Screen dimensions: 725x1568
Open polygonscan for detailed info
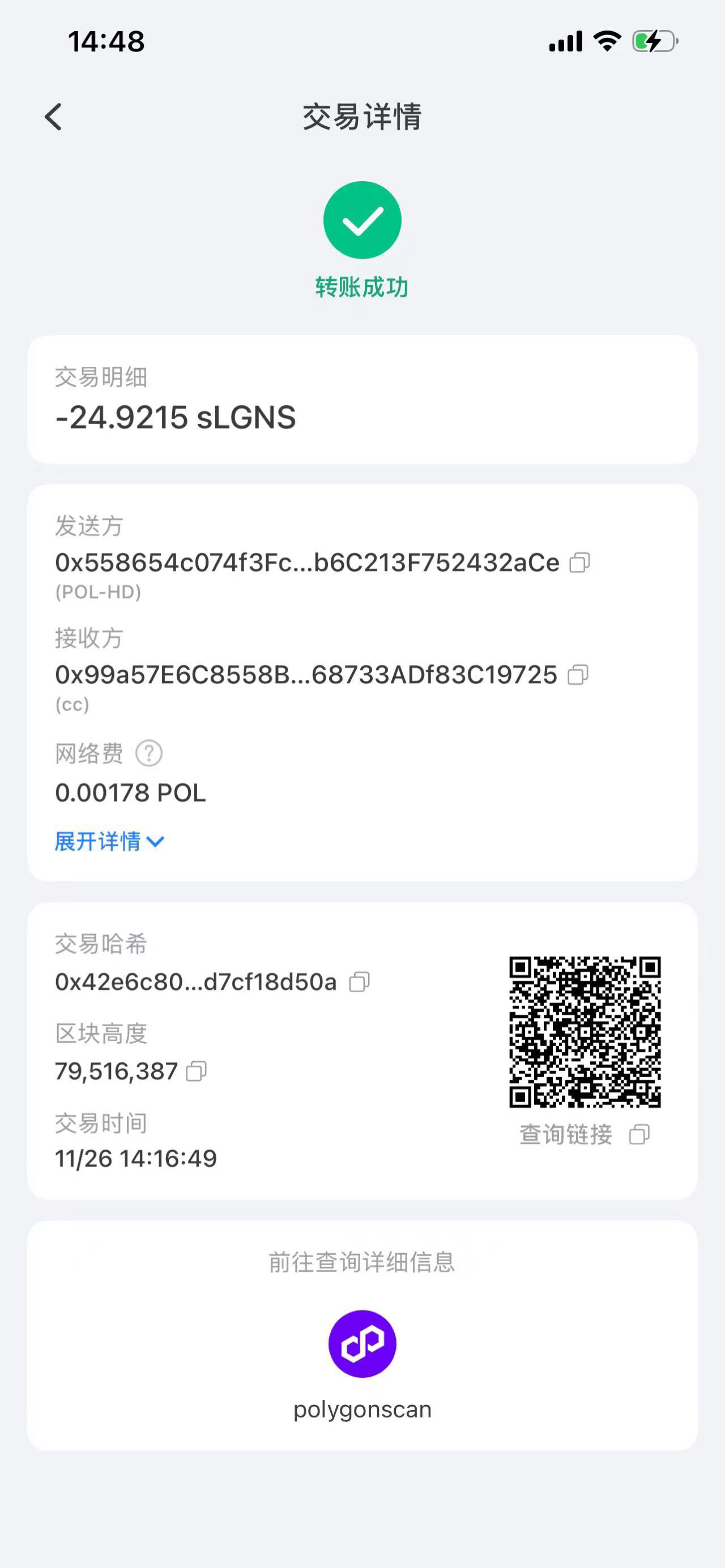362,1343
